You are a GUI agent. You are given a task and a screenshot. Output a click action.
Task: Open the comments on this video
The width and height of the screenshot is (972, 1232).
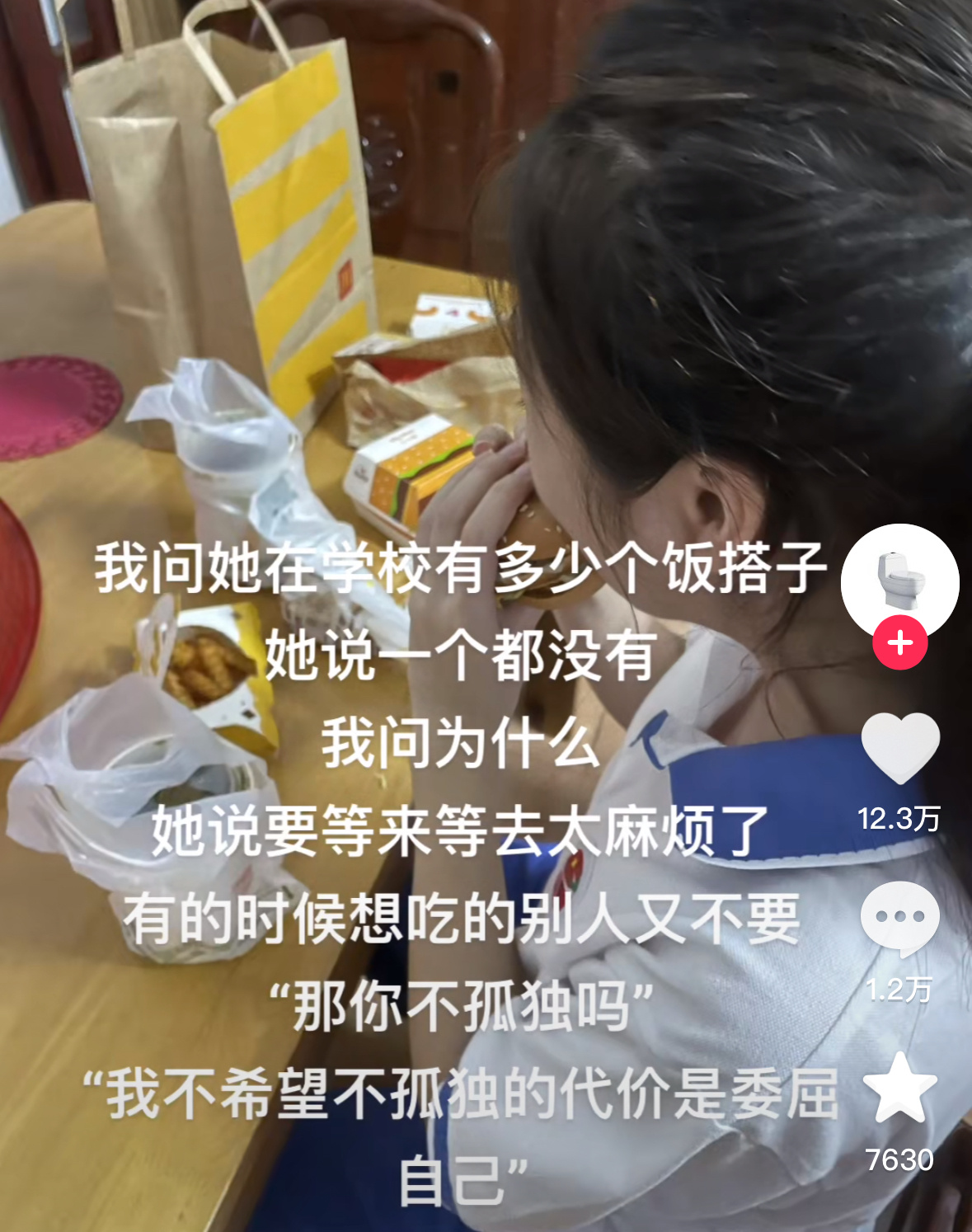899,918
